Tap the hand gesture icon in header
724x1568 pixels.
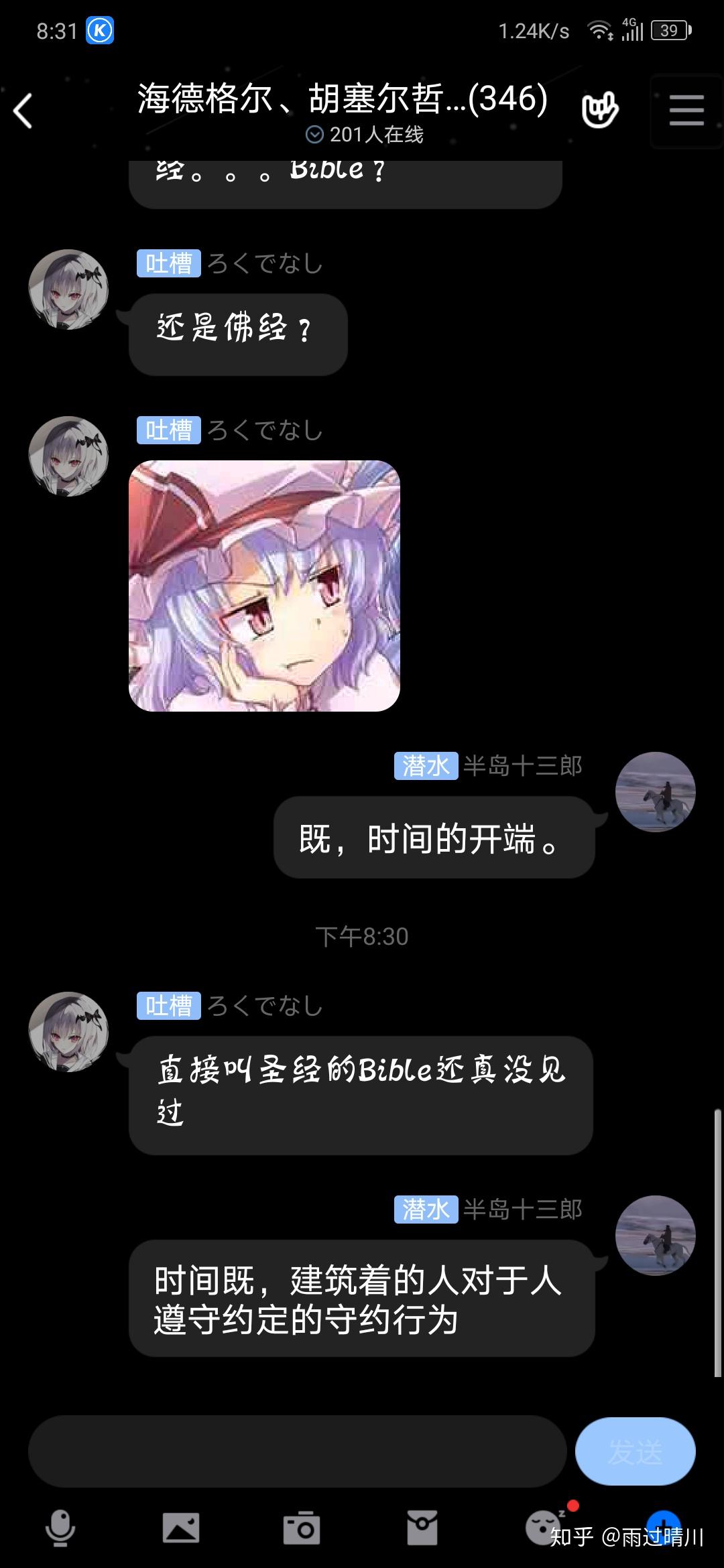[x=599, y=111]
